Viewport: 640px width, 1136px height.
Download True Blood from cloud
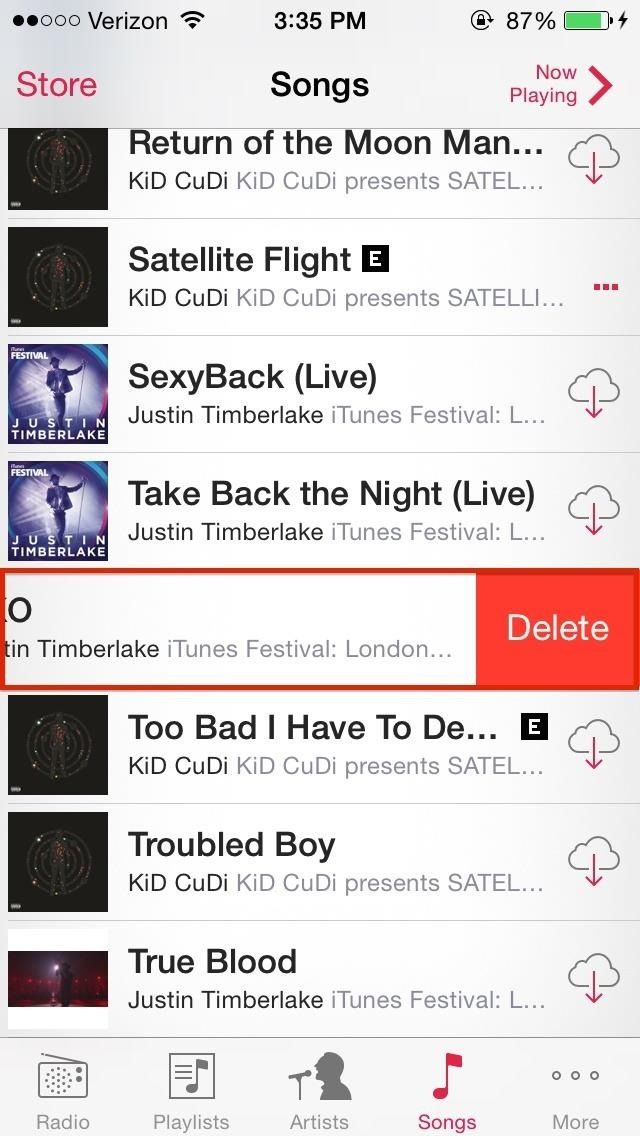click(593, 979)
